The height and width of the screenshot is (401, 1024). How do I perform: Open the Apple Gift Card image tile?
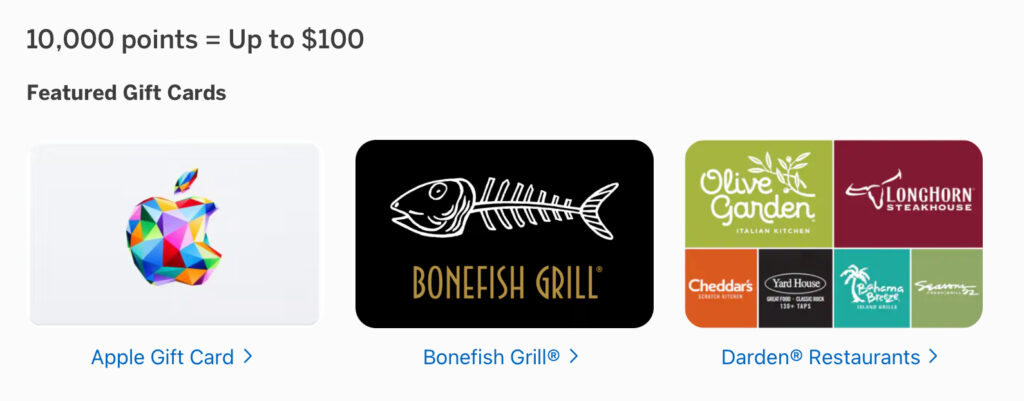(x=174, y=234)
